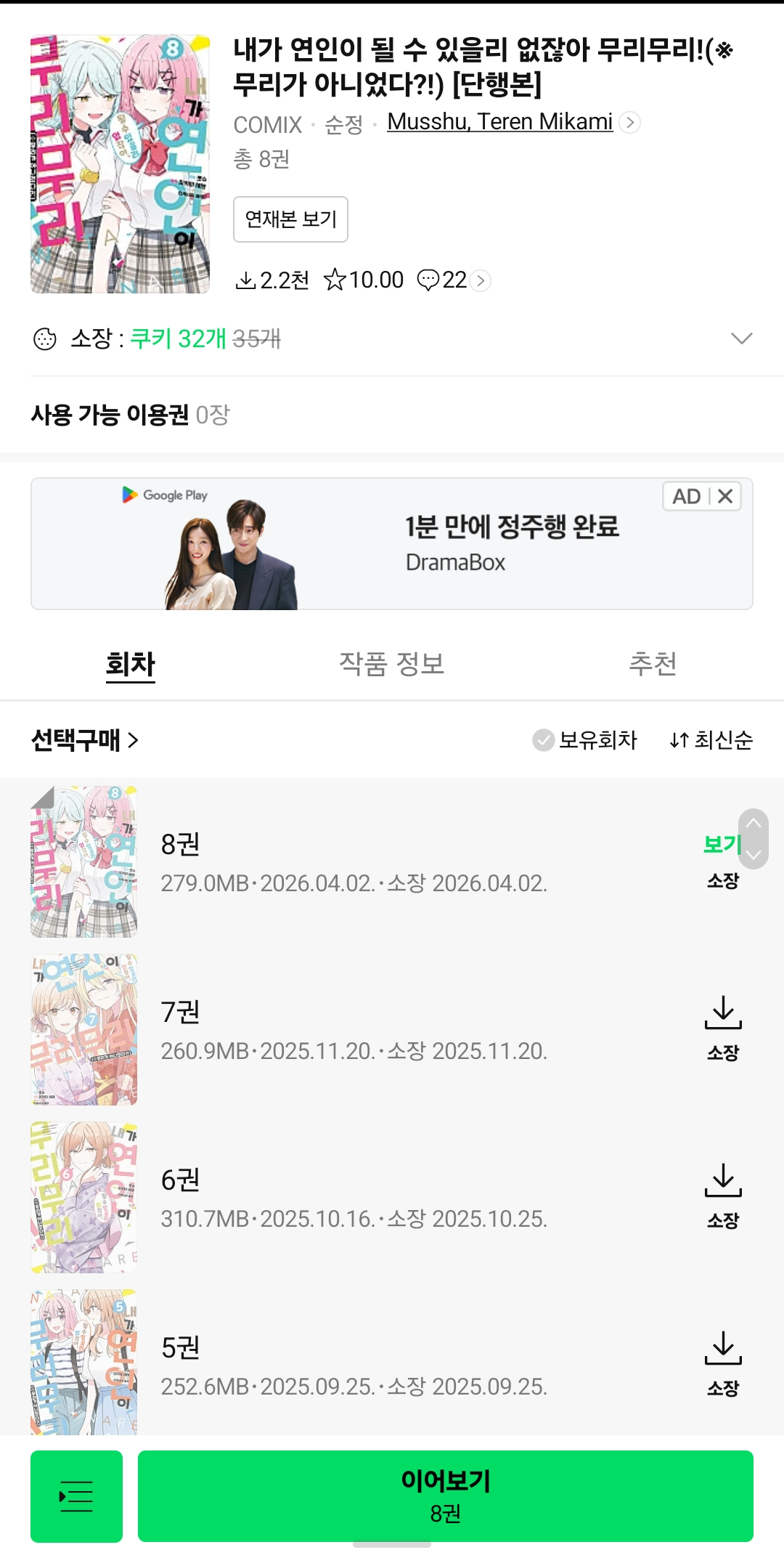
Task: Tap the 연재본 보기 button
Action: [x=290, y=219]
